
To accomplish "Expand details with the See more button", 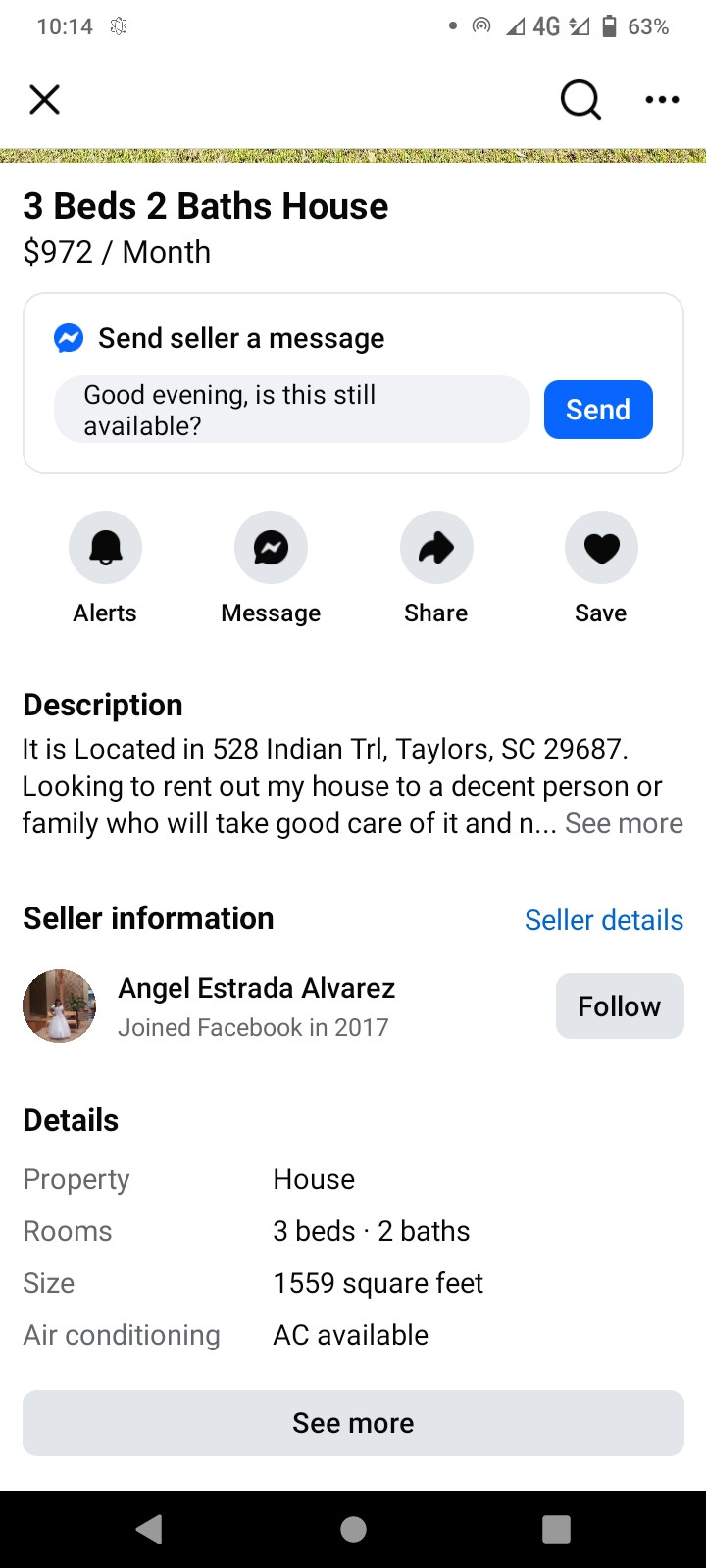I will [353, 1423].
